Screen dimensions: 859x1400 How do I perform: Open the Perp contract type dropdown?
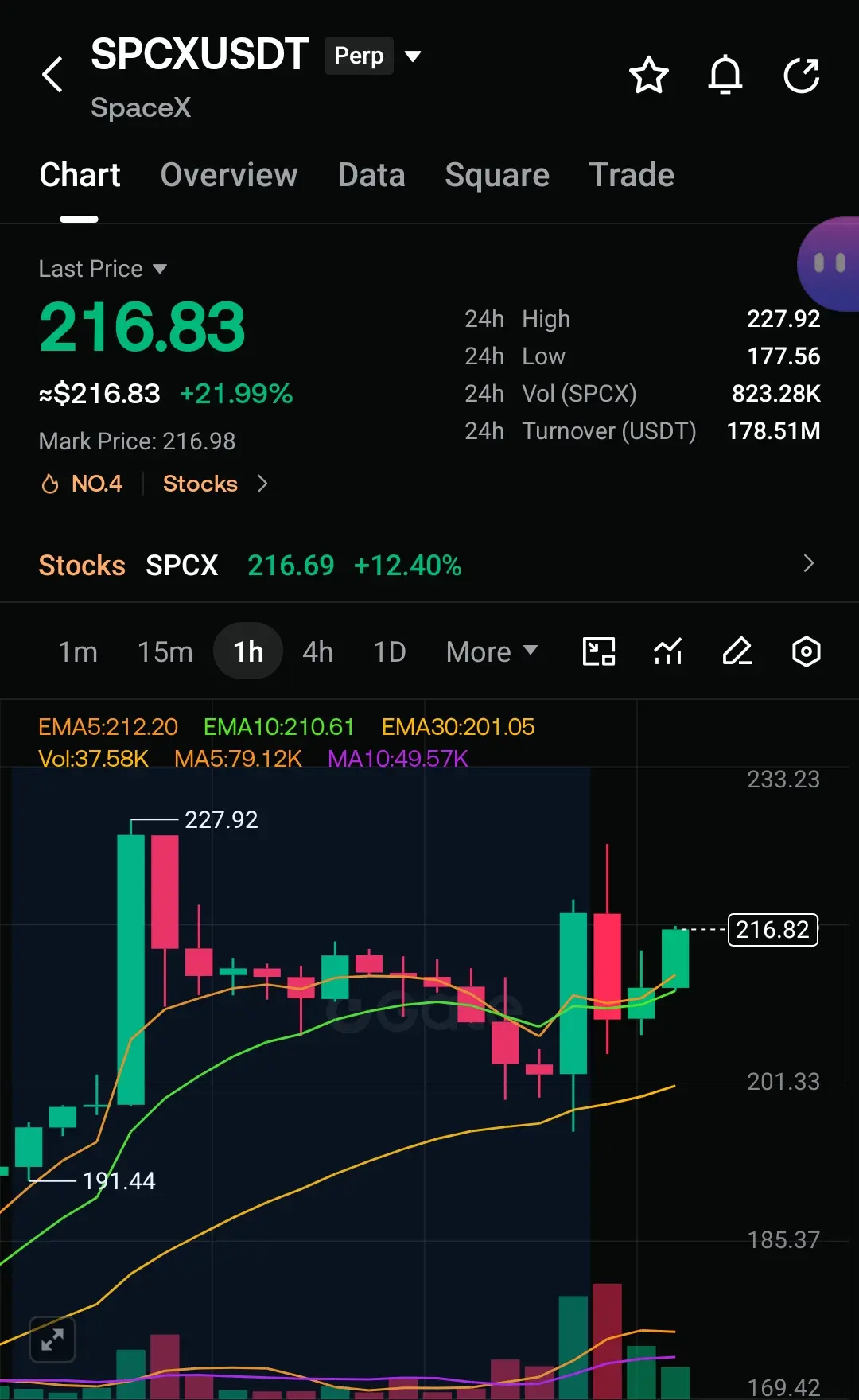pyautogui.click(x=373, y=56)
